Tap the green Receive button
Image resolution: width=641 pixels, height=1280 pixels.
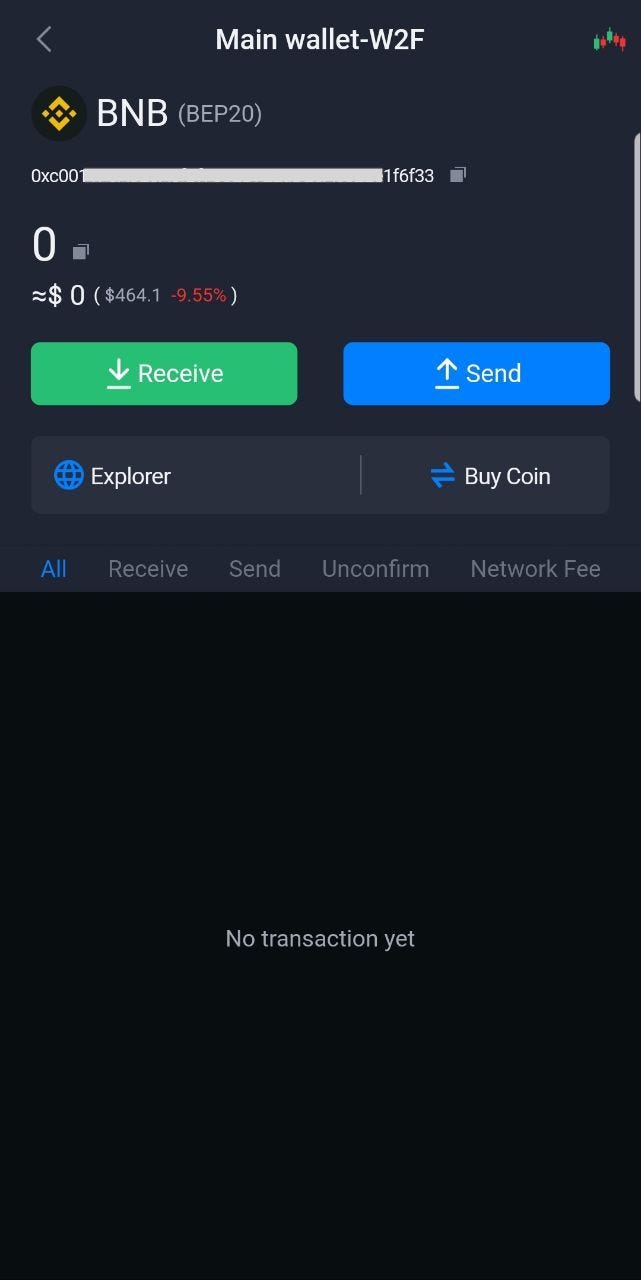tap(164, 374)
